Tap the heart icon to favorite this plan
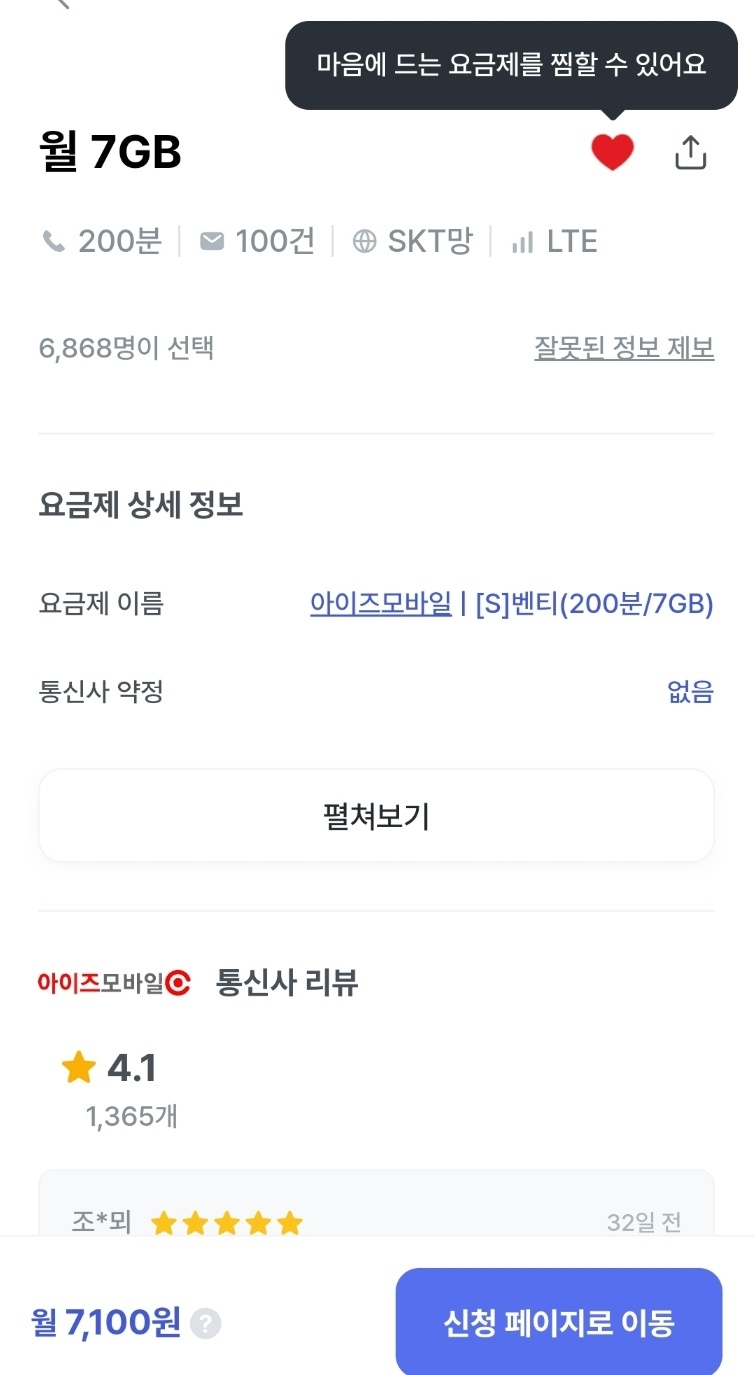The image size is (754, 1375). point(612,151)
